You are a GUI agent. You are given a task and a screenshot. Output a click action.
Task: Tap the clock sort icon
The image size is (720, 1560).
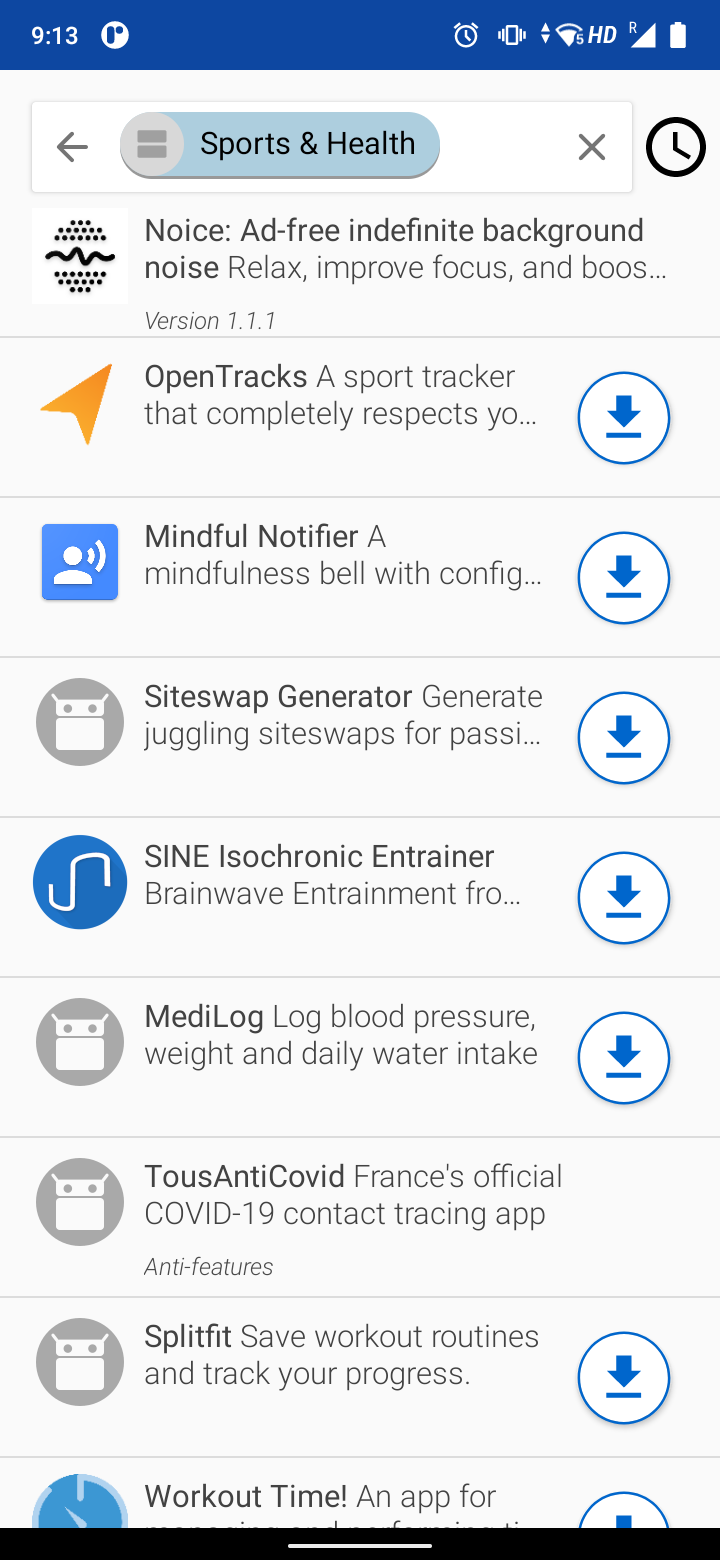tap(676, 147)
